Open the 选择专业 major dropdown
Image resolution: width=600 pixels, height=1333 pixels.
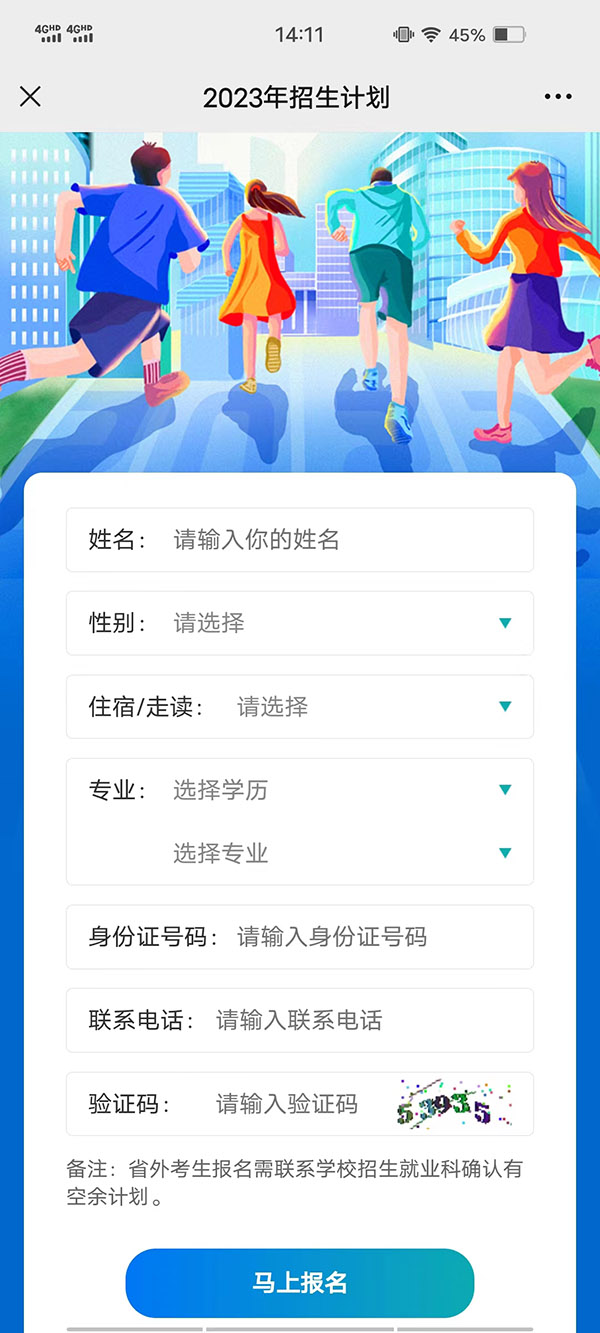pyautogui.click(x=340, y=853)
